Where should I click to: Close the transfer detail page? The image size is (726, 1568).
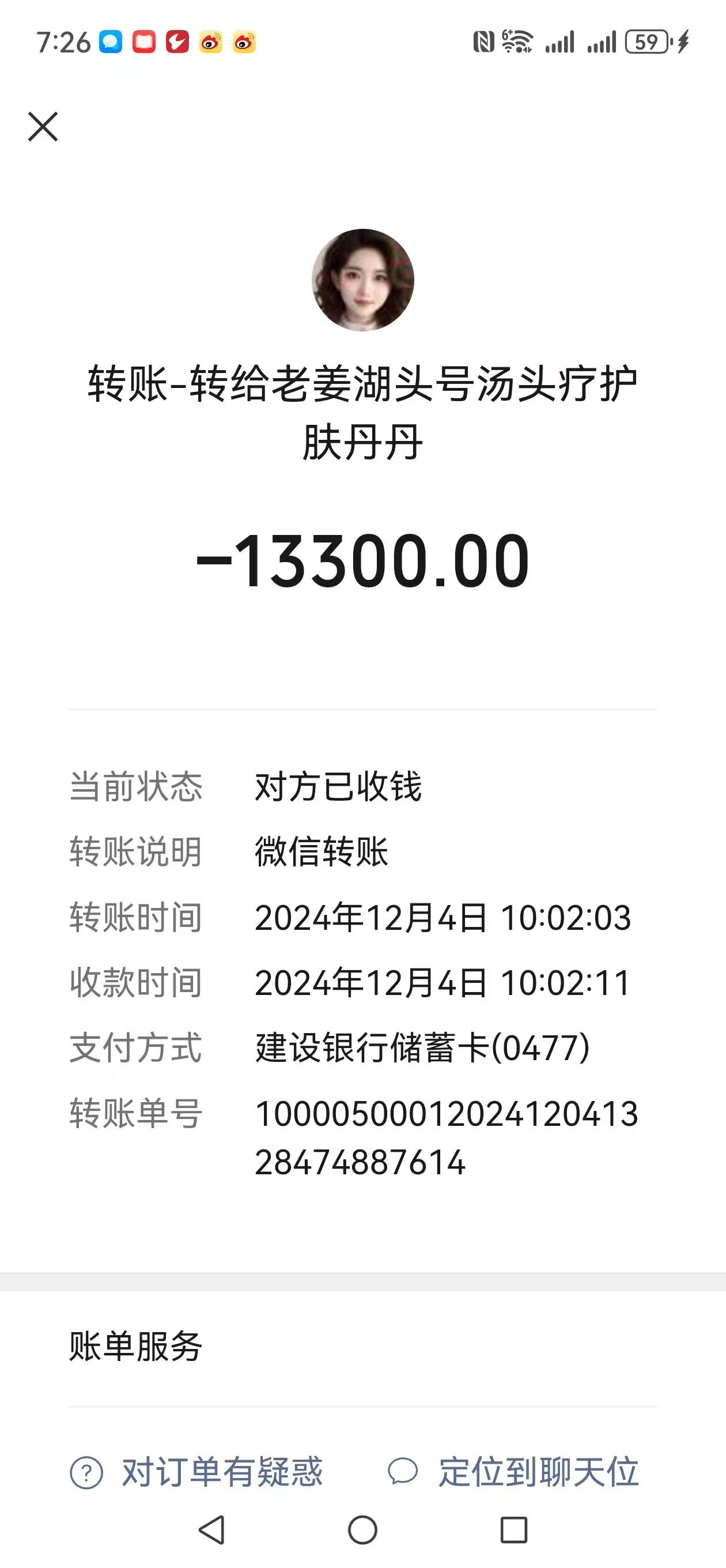43,127
